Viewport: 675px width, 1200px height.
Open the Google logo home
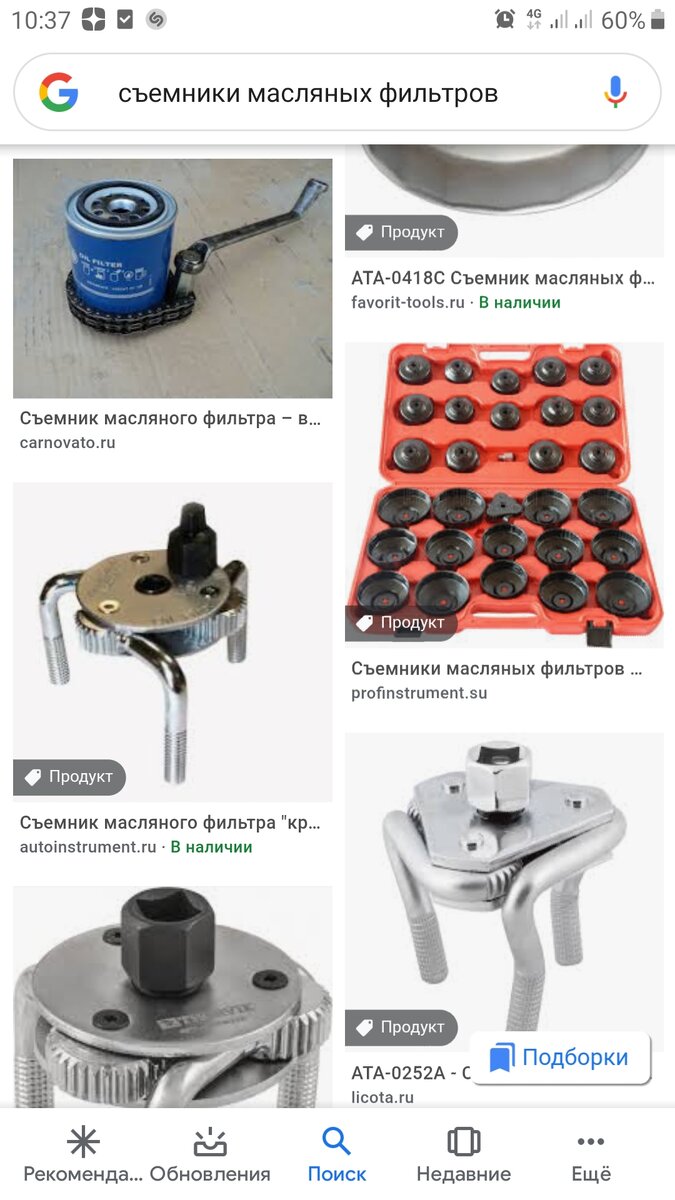click(59, 93)
